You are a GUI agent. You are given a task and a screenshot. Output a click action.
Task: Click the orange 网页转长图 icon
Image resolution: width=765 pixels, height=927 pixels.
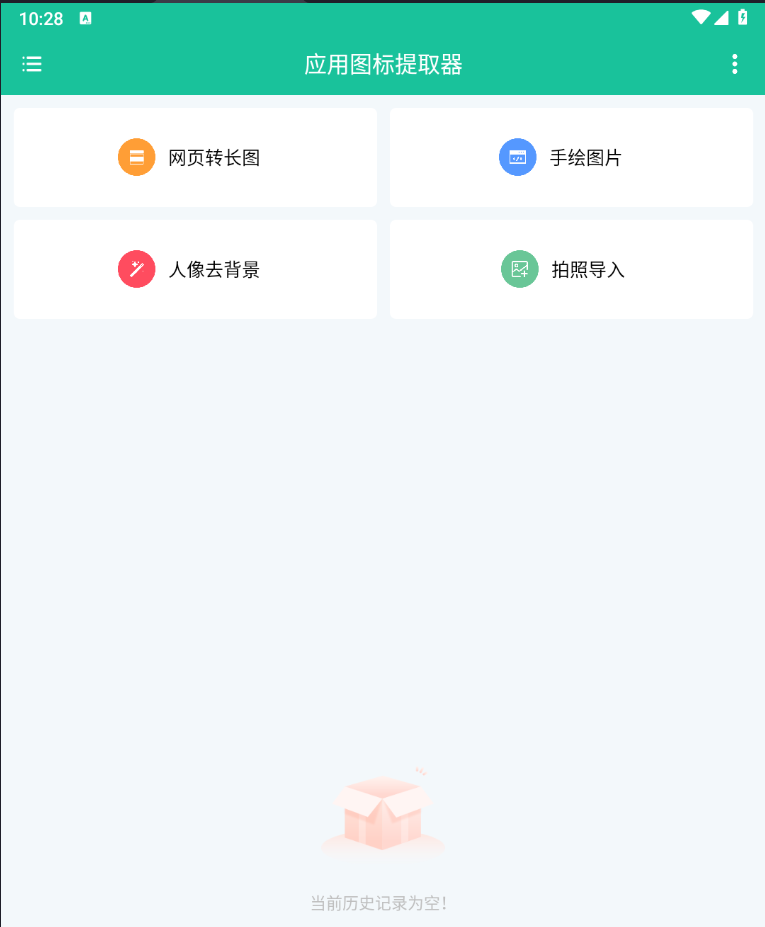coord(136,157)
